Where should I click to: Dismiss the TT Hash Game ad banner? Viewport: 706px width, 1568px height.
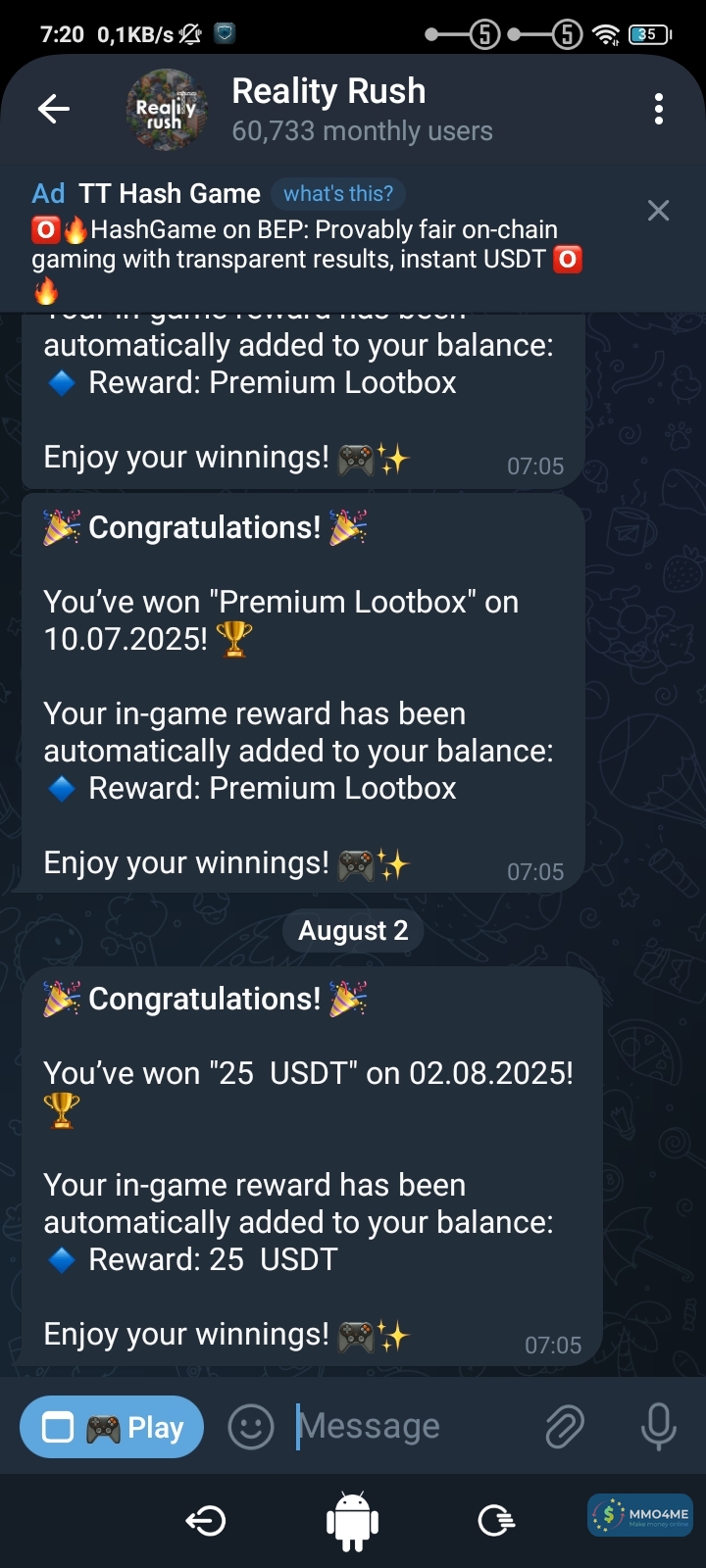click(658, 211)
